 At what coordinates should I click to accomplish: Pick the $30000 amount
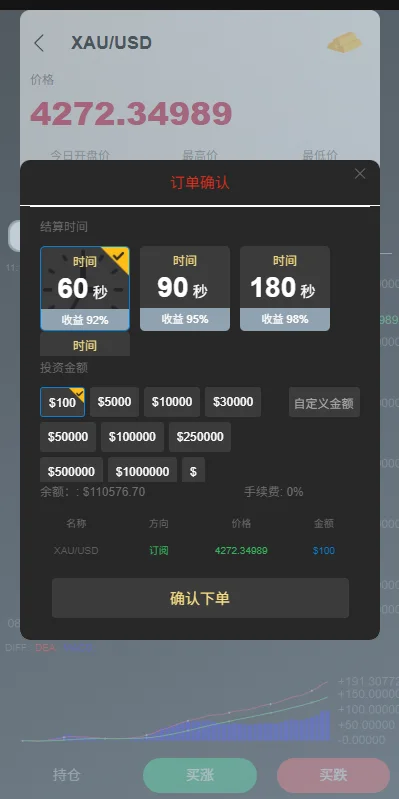pyautogui.click(x=233, y=402)
